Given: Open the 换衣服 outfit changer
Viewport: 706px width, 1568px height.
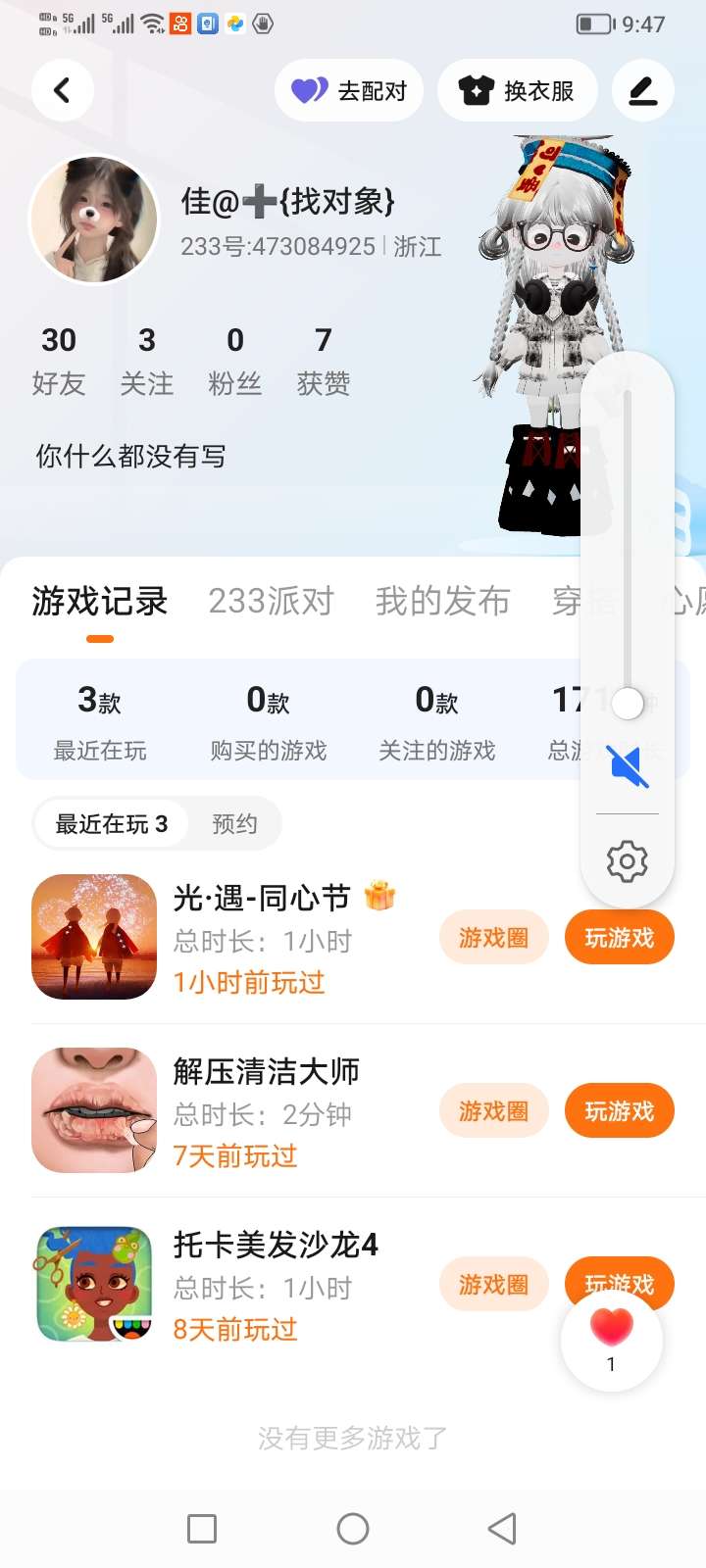Looking at the screenshot, I should tap(517, 91).
